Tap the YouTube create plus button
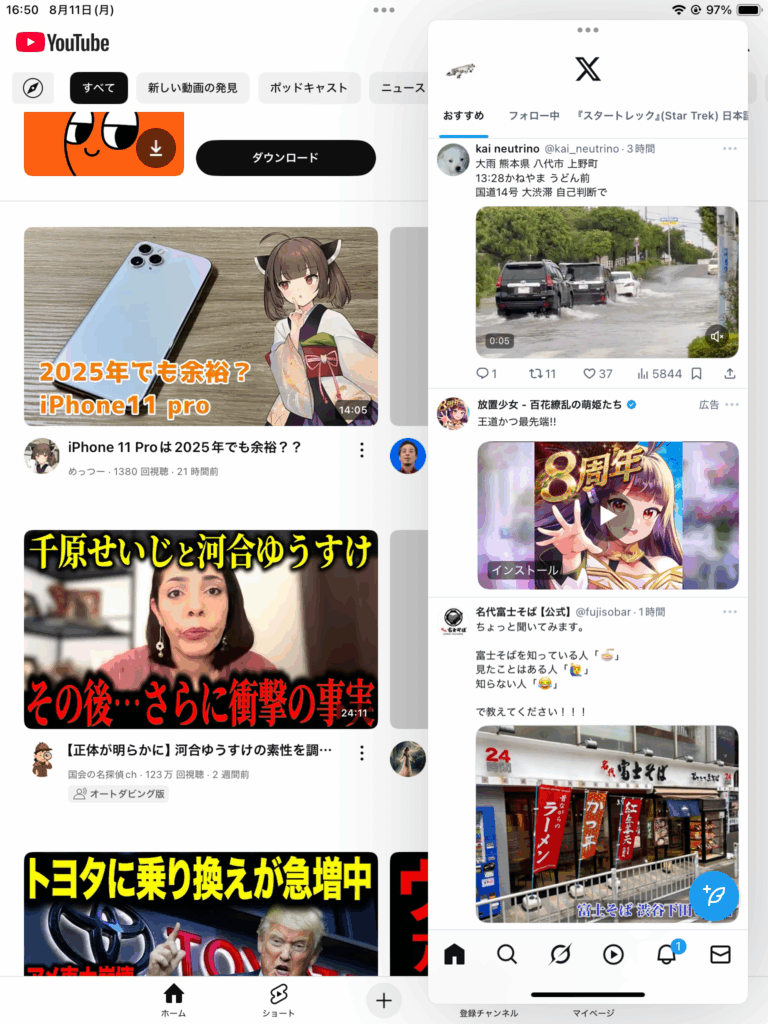Image resolution: width=768 pixels, height=1024 pixels. point(383,999)
